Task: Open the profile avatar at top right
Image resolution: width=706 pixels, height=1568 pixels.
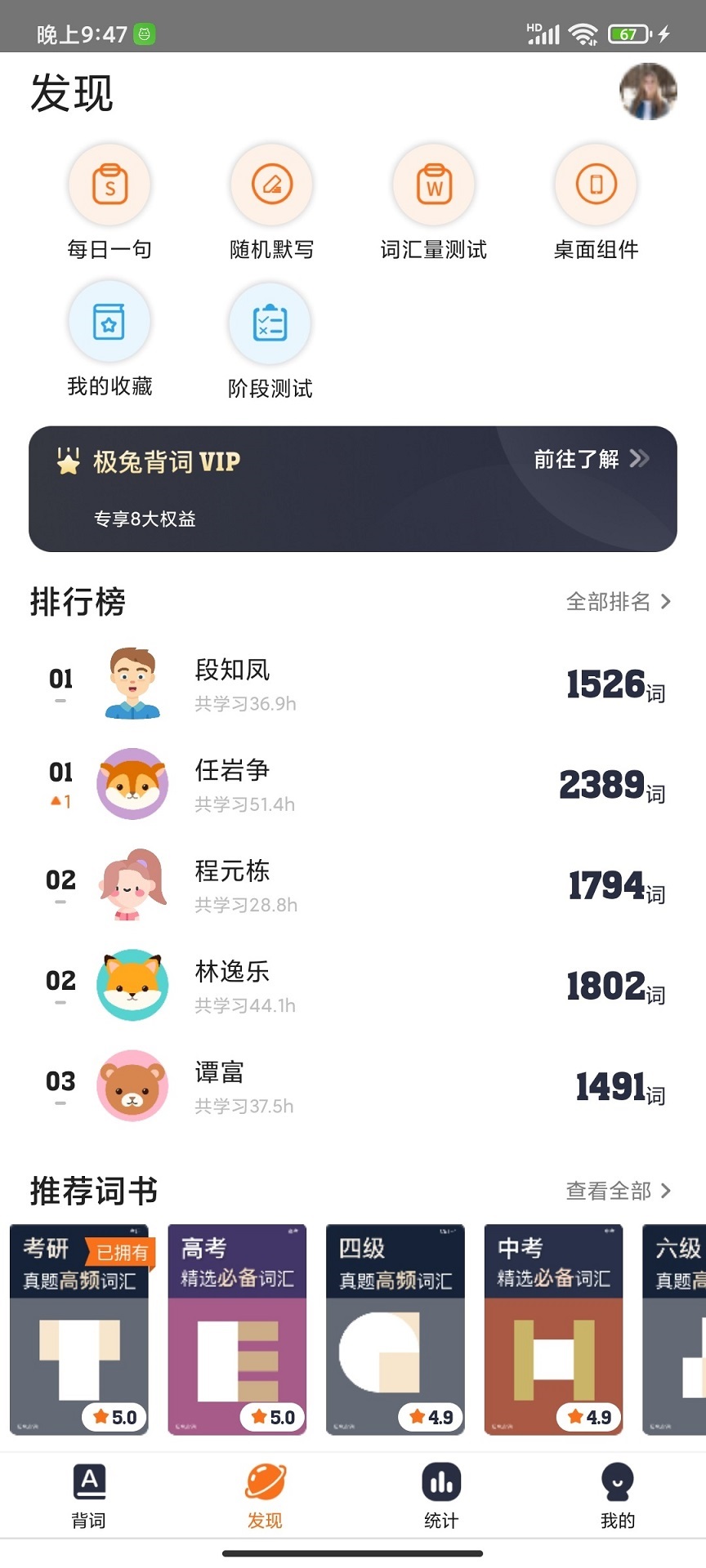Action: 648,91
